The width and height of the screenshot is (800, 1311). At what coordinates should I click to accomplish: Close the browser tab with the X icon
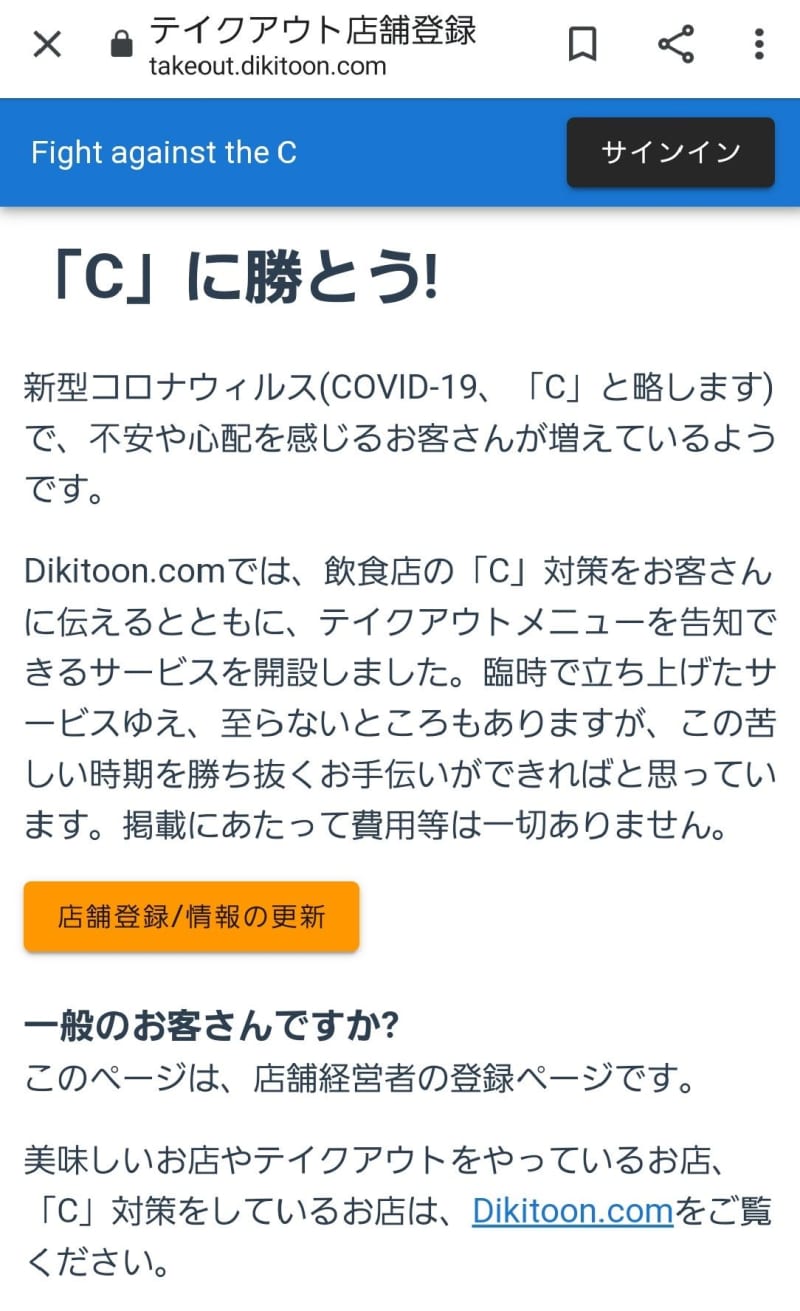pos(47,45)
